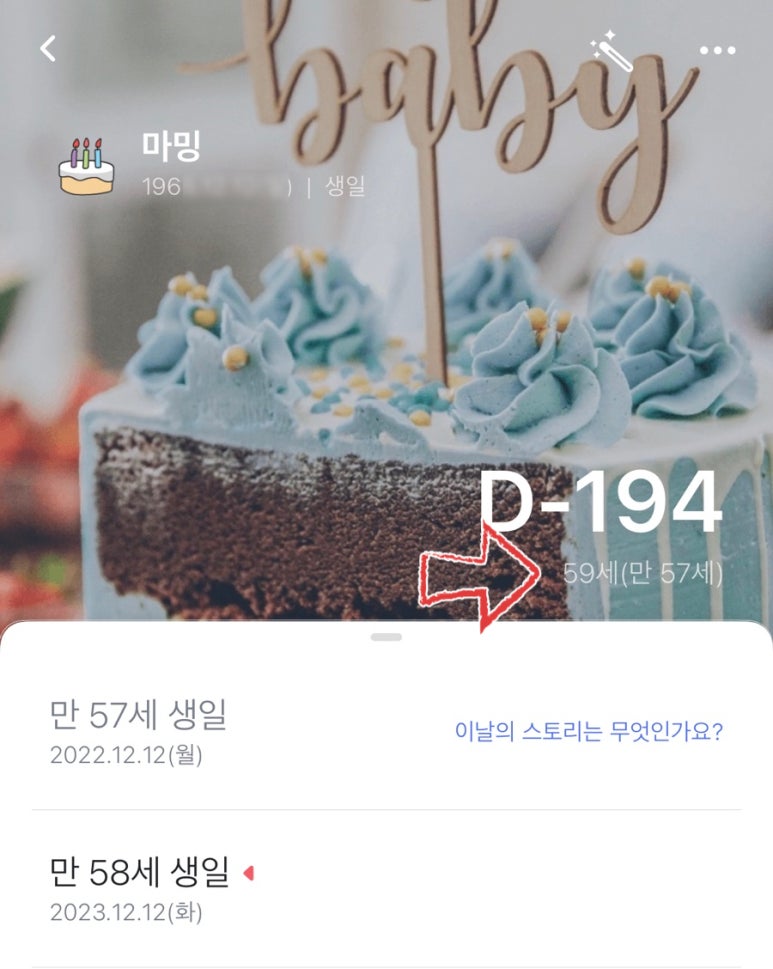Image resolution: width=773 pixels, height=969 pixels.
Task: Go back using the top-left arrow
Action: tap(48, 48)
